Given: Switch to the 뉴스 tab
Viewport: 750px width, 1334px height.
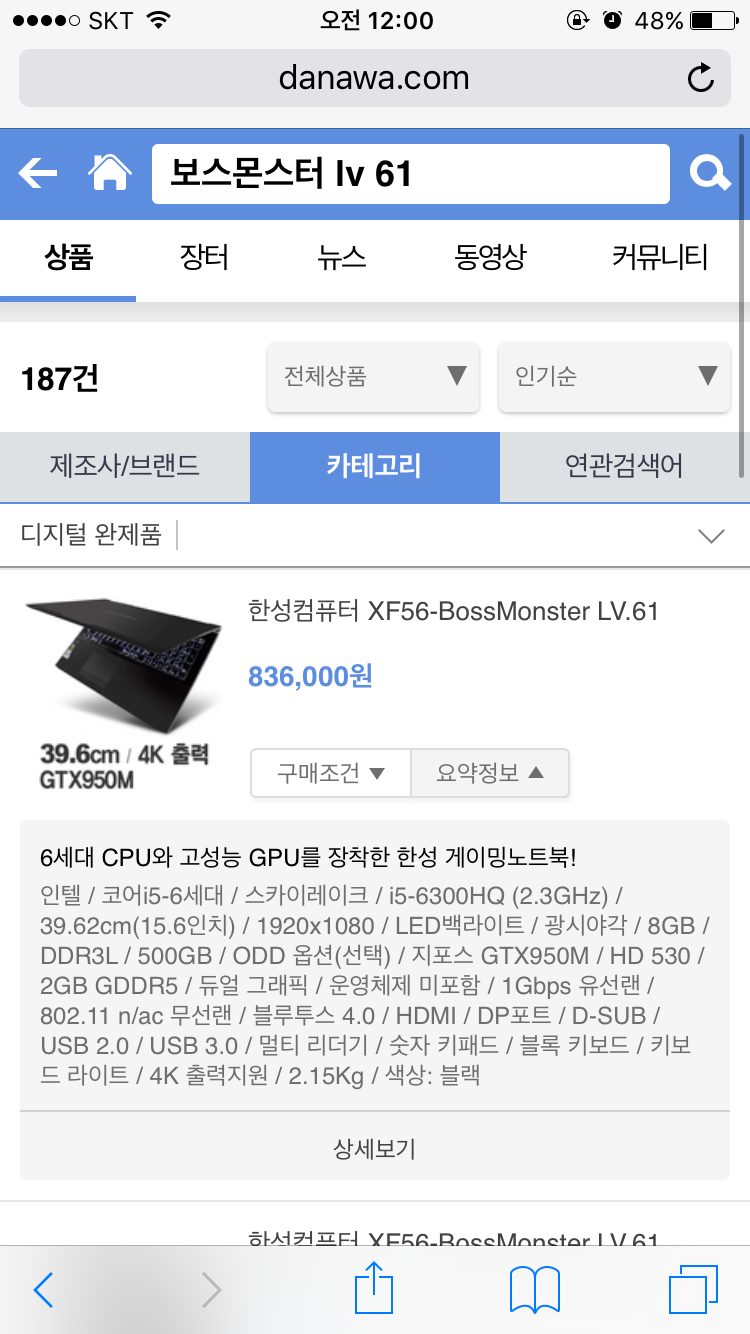Looking at the screenshot, I should [341, 258].
